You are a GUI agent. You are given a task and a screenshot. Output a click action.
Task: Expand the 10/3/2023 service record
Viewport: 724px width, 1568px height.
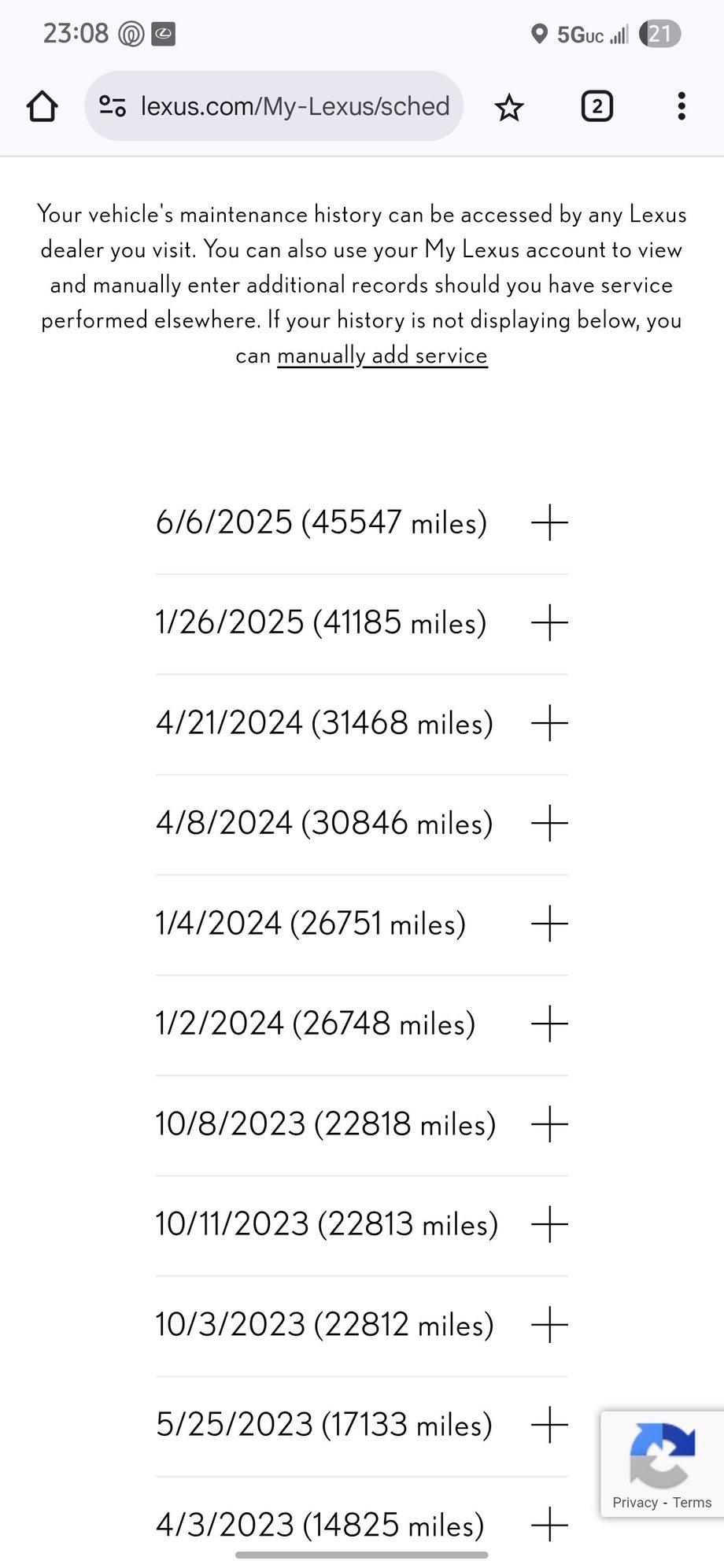pos(549,1325)
